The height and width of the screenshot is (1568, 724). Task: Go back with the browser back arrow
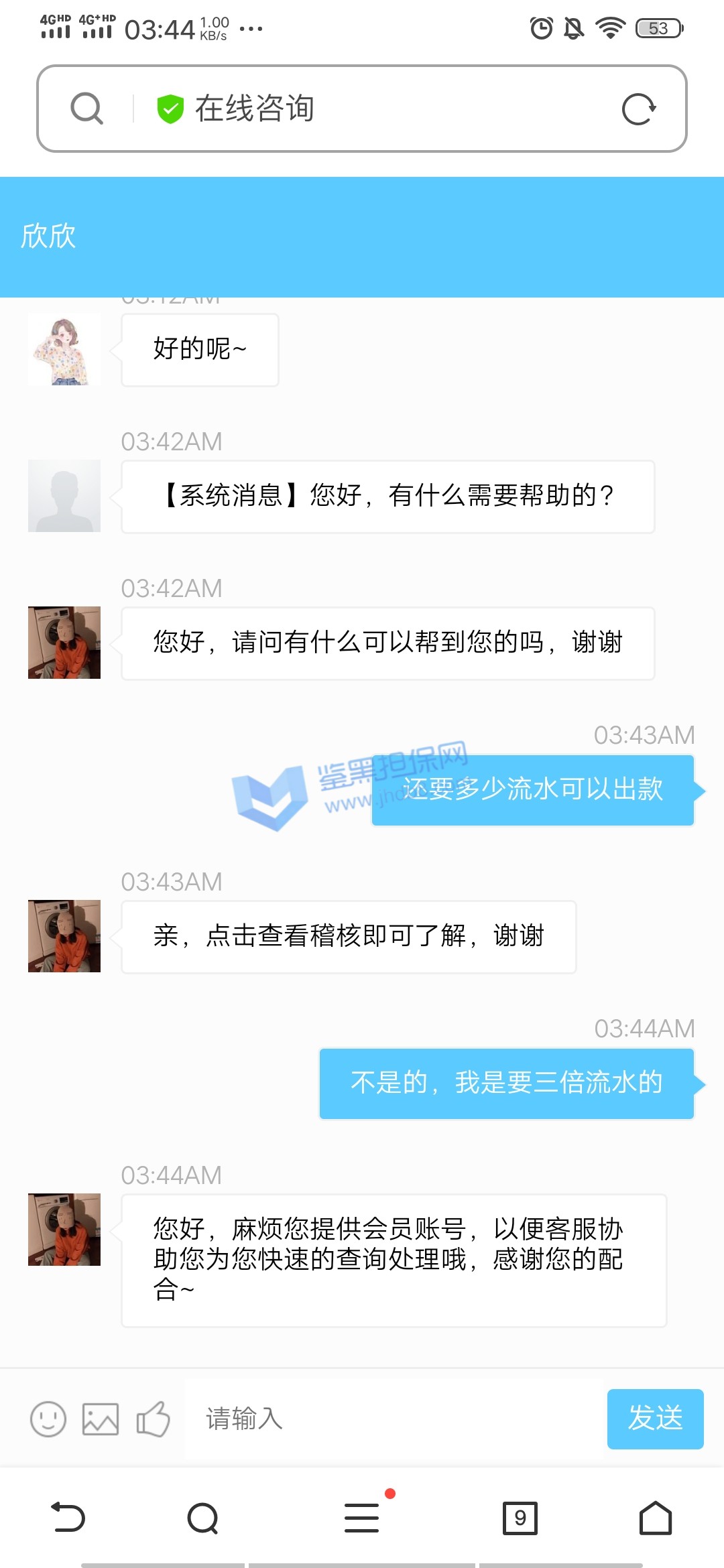pyautogui.click(x=68, y=1518)
